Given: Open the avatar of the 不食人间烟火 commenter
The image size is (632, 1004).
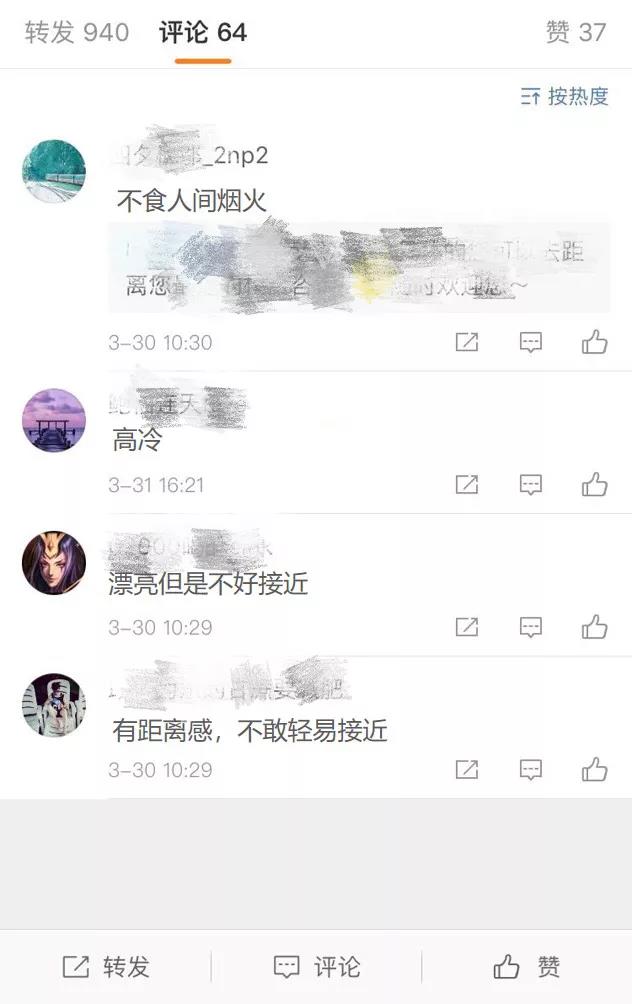Looking at the screenshot, I should click(x=54, y=171).
